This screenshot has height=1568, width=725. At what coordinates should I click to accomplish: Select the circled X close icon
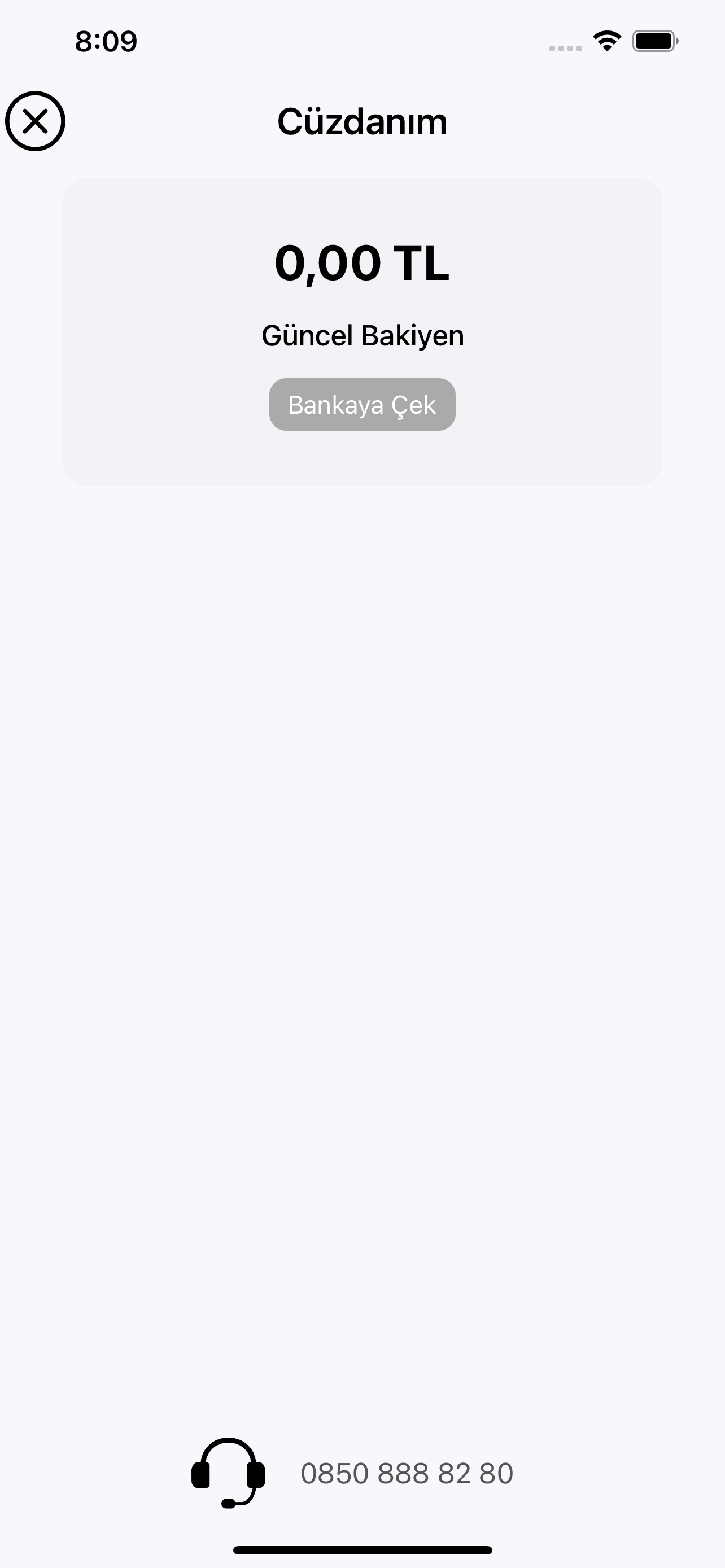36,122
